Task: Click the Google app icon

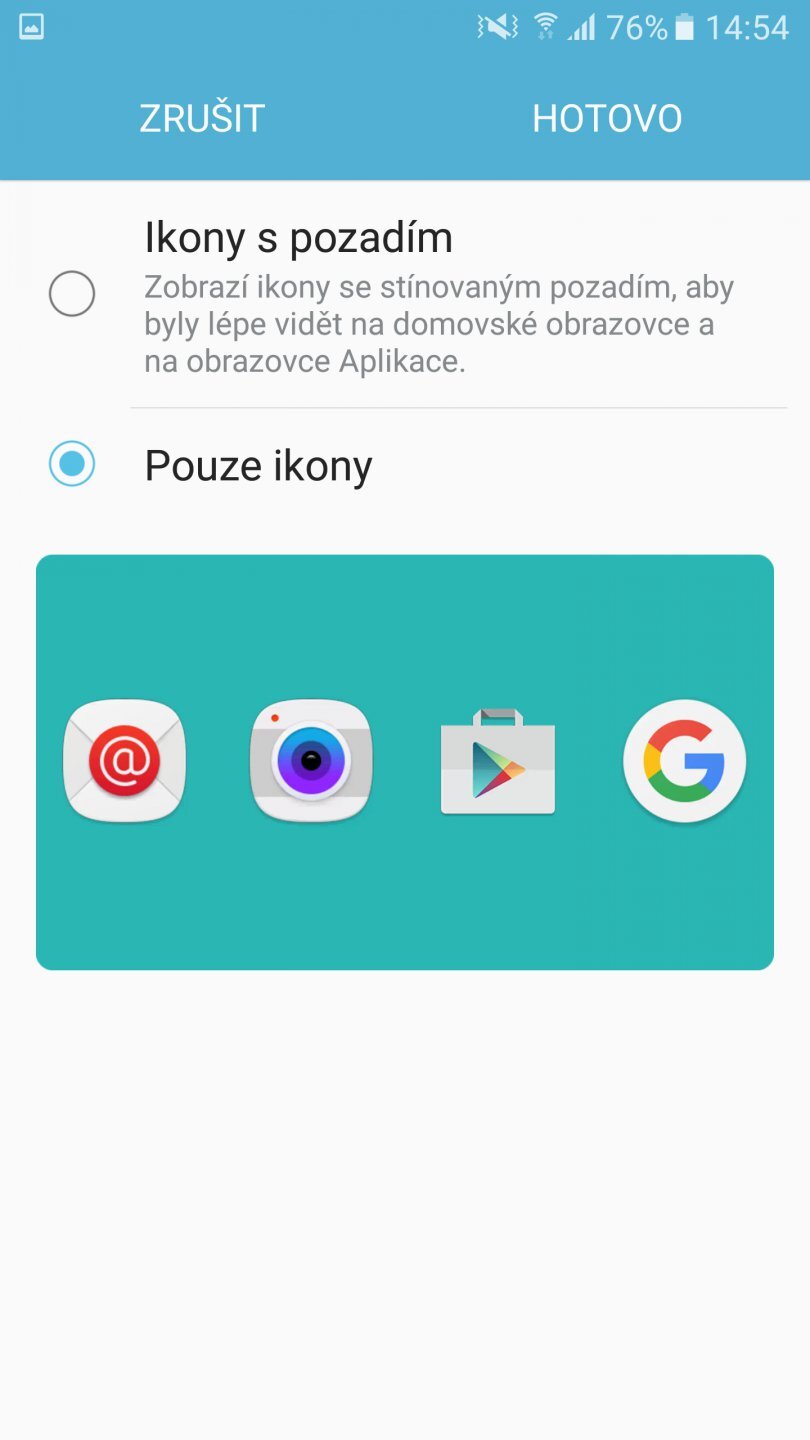Action: pyautogui.click(x=684, y=760)
